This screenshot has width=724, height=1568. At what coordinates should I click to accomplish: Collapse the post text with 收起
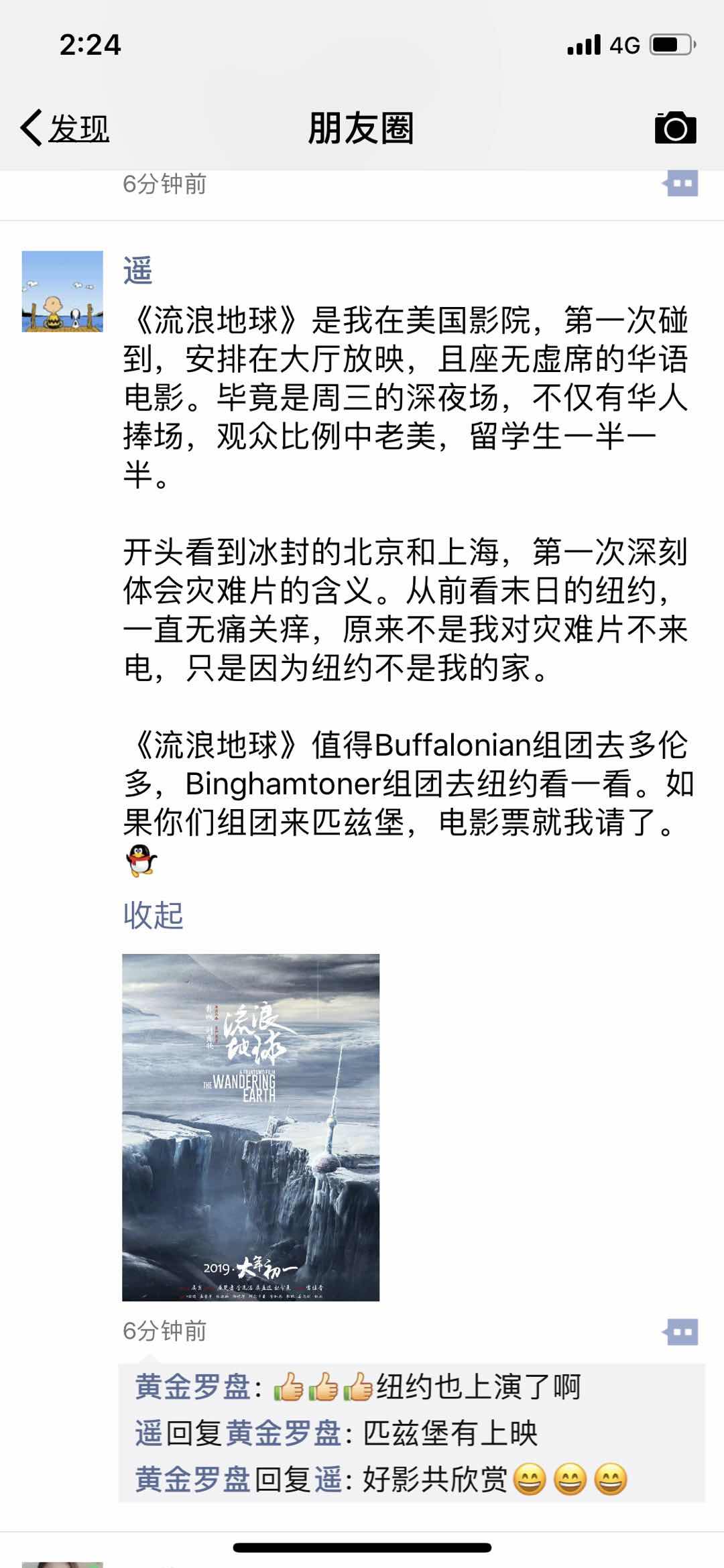(x=153, y=916)
